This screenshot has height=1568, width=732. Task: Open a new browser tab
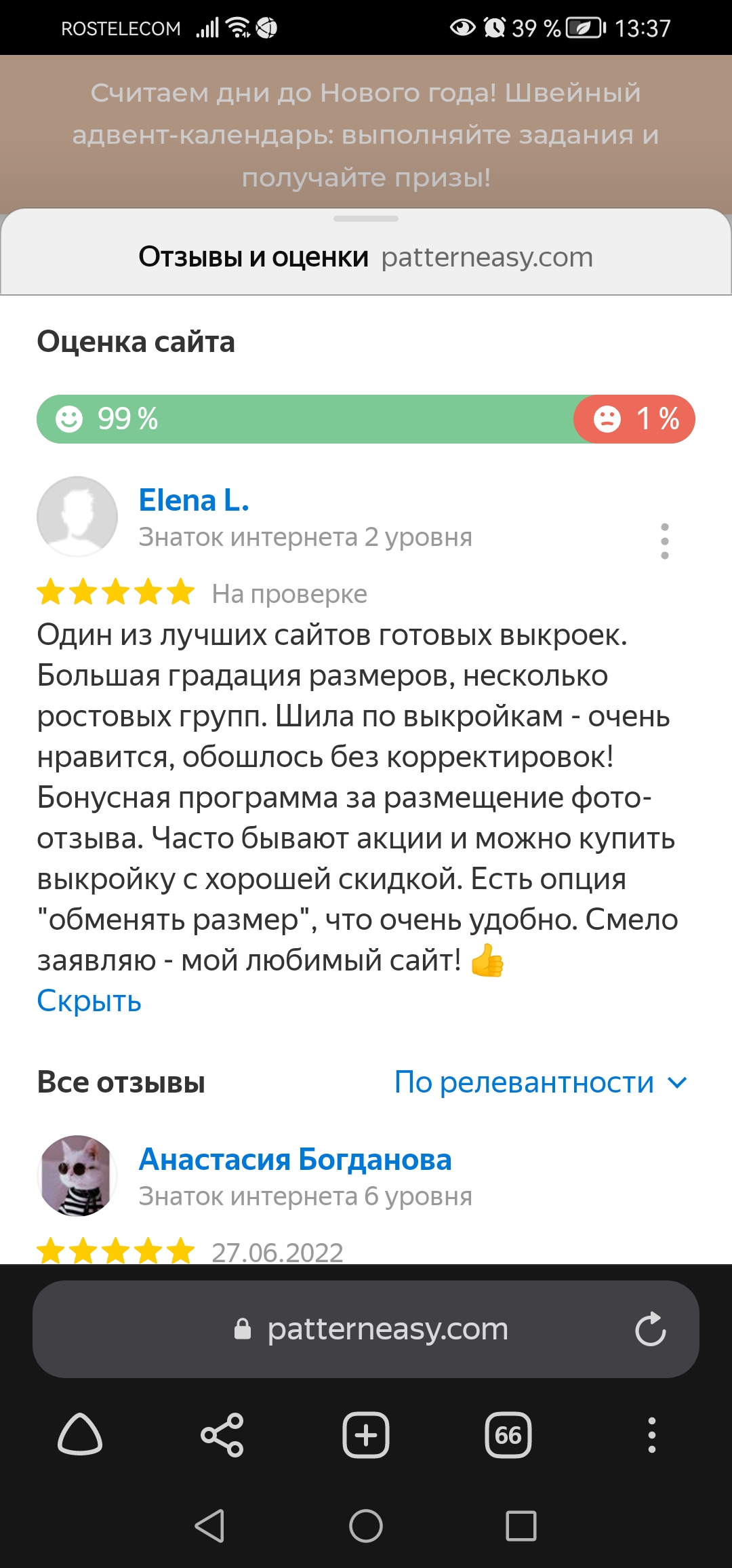365,1435
